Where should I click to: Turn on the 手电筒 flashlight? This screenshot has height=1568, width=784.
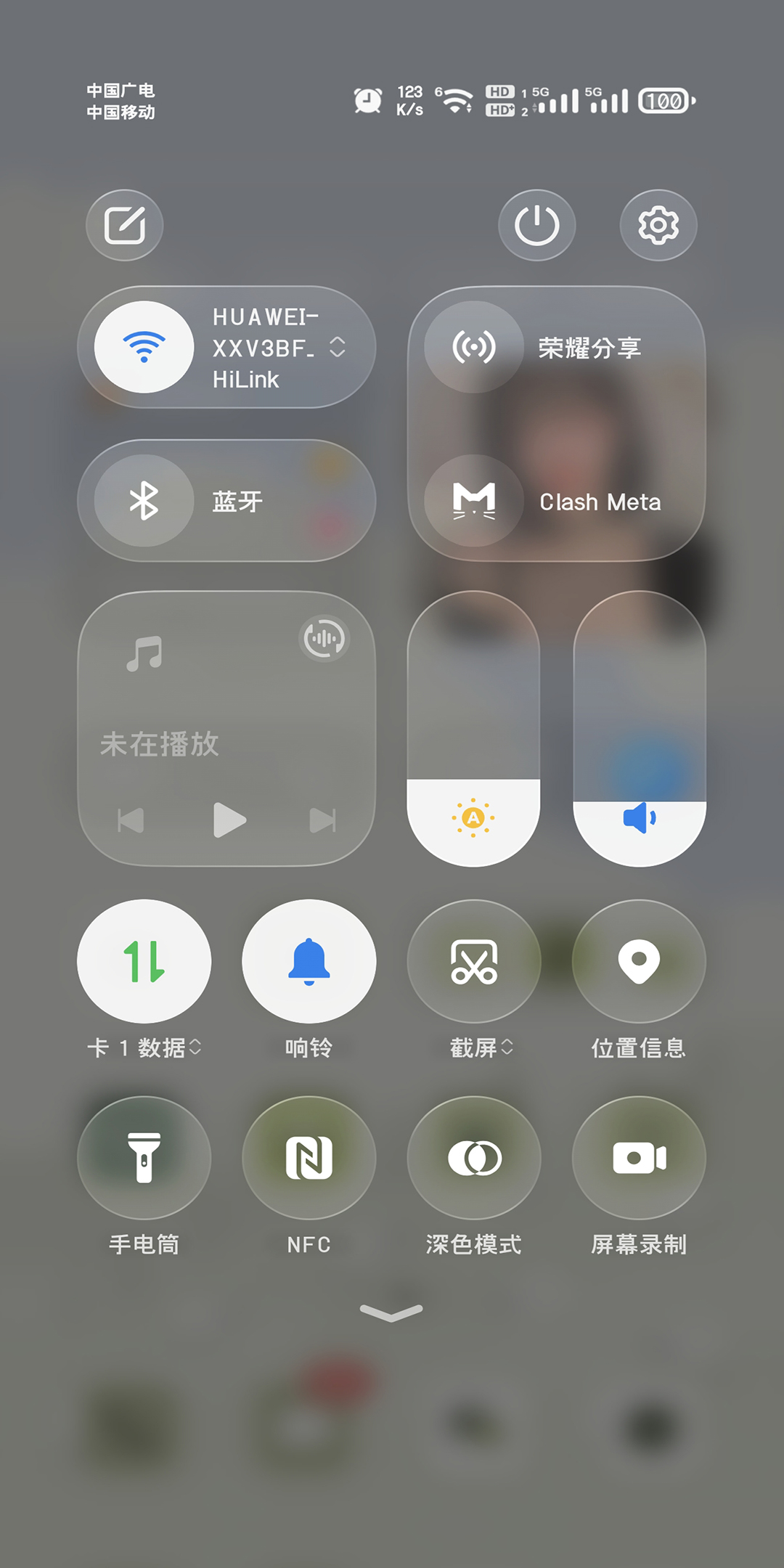[144, 1158]
